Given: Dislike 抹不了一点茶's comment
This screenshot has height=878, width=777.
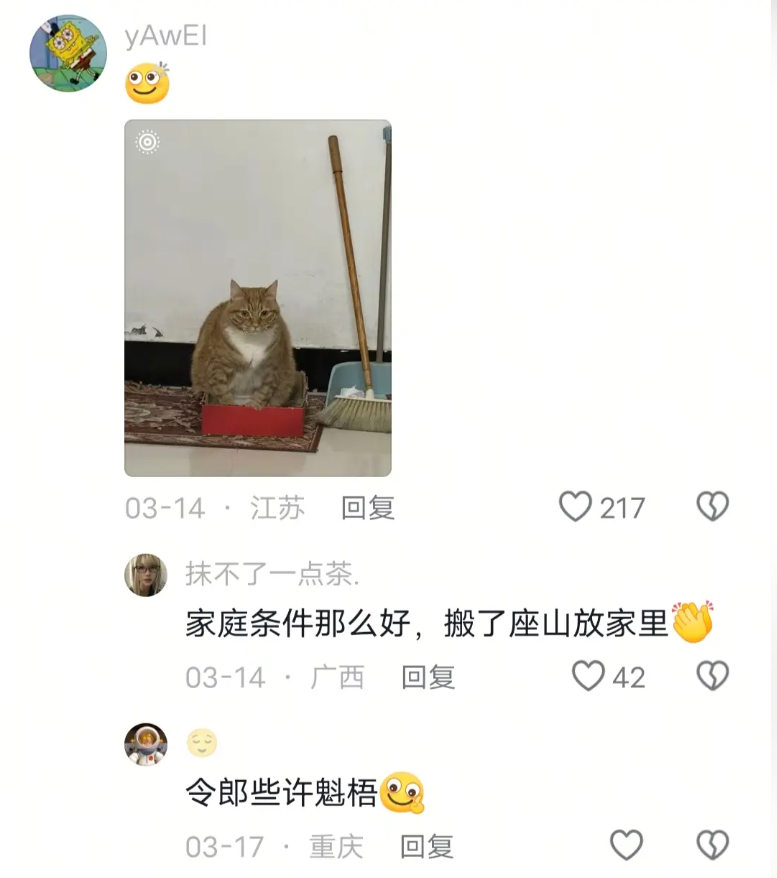Looking at the screenshot, I should [712, 677].
